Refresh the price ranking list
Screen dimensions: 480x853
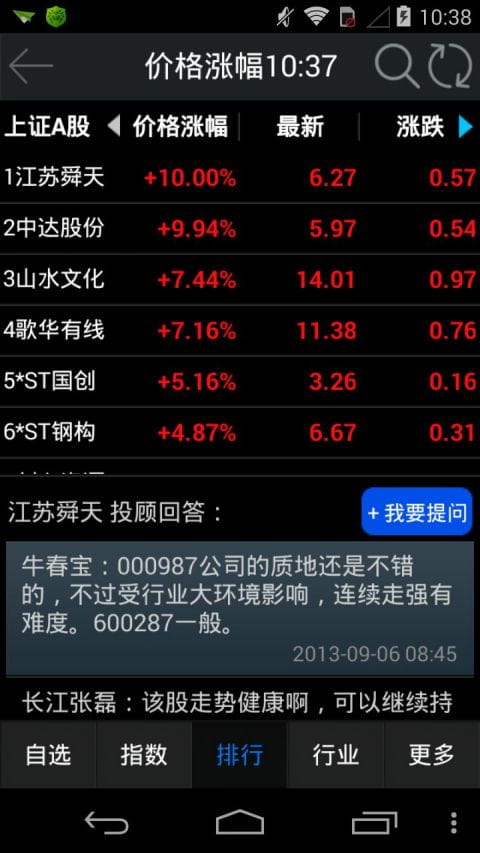(x=450, y=66)
